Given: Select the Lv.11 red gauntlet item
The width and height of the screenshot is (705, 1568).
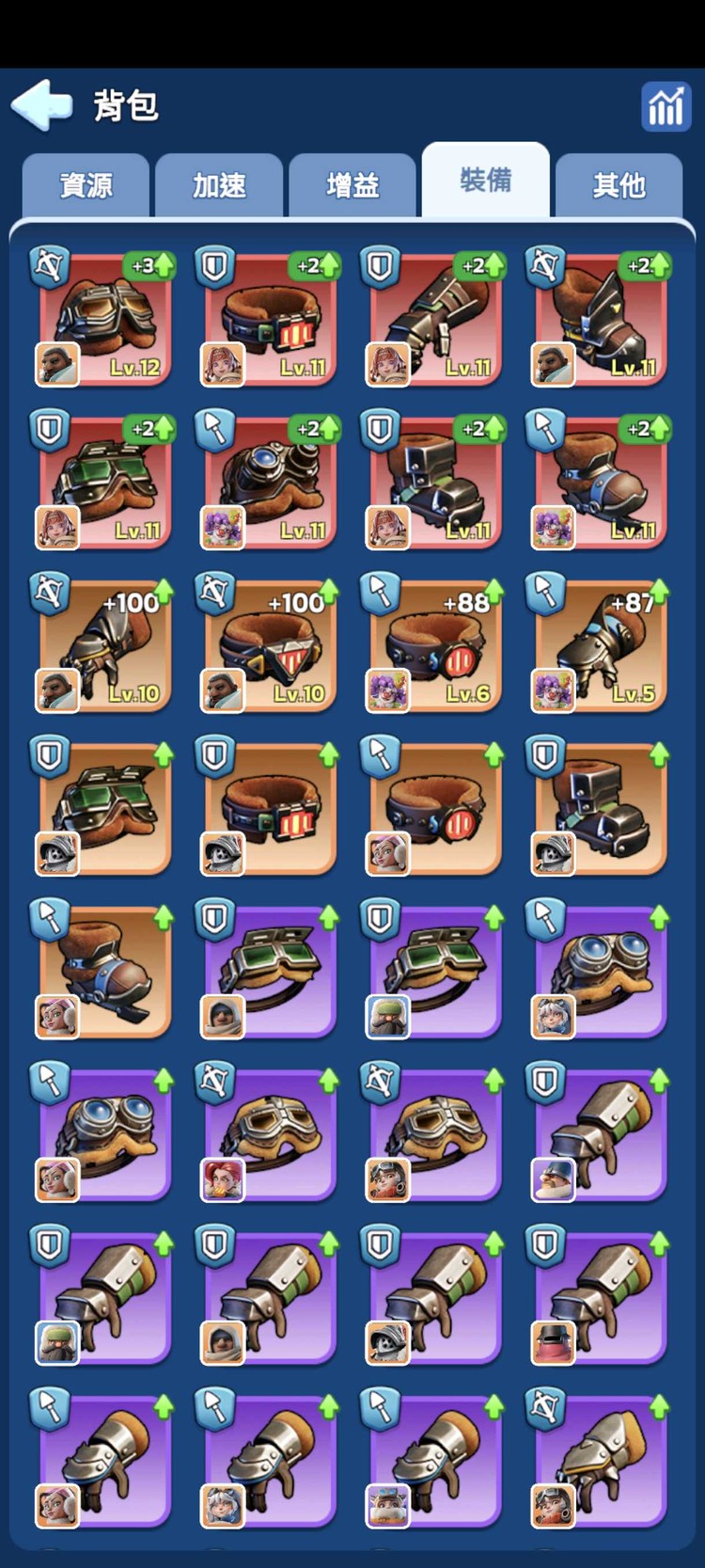Looking at the screenshot, I should 435,318.
